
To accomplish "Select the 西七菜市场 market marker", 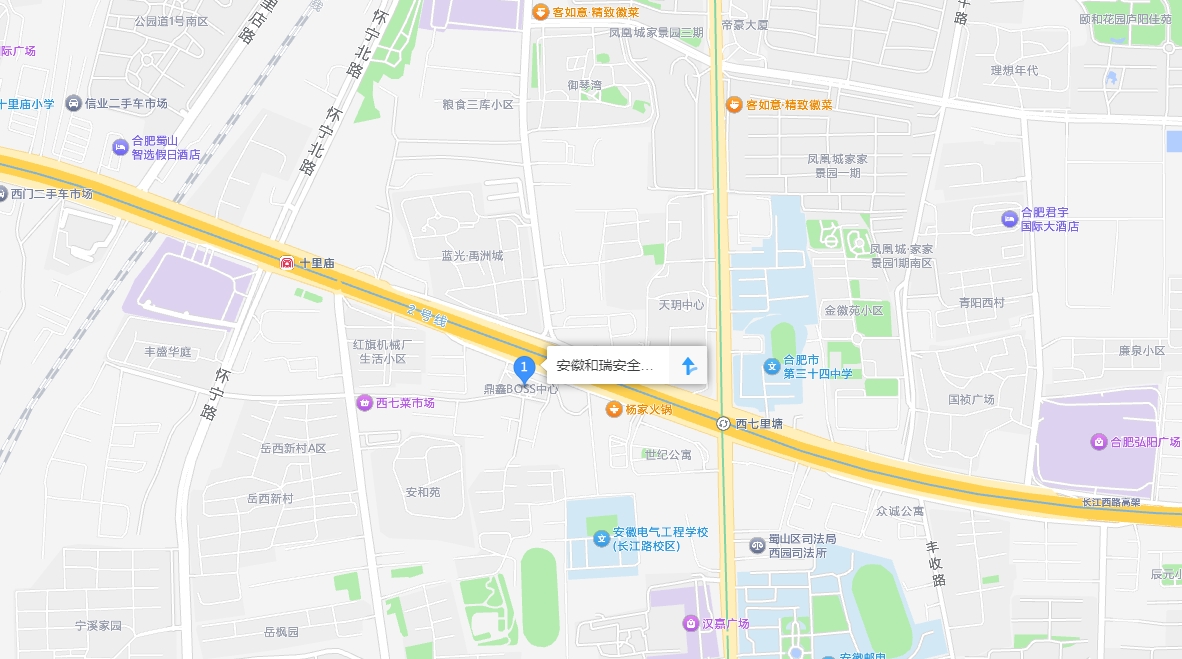I will (x=364, y=403).
